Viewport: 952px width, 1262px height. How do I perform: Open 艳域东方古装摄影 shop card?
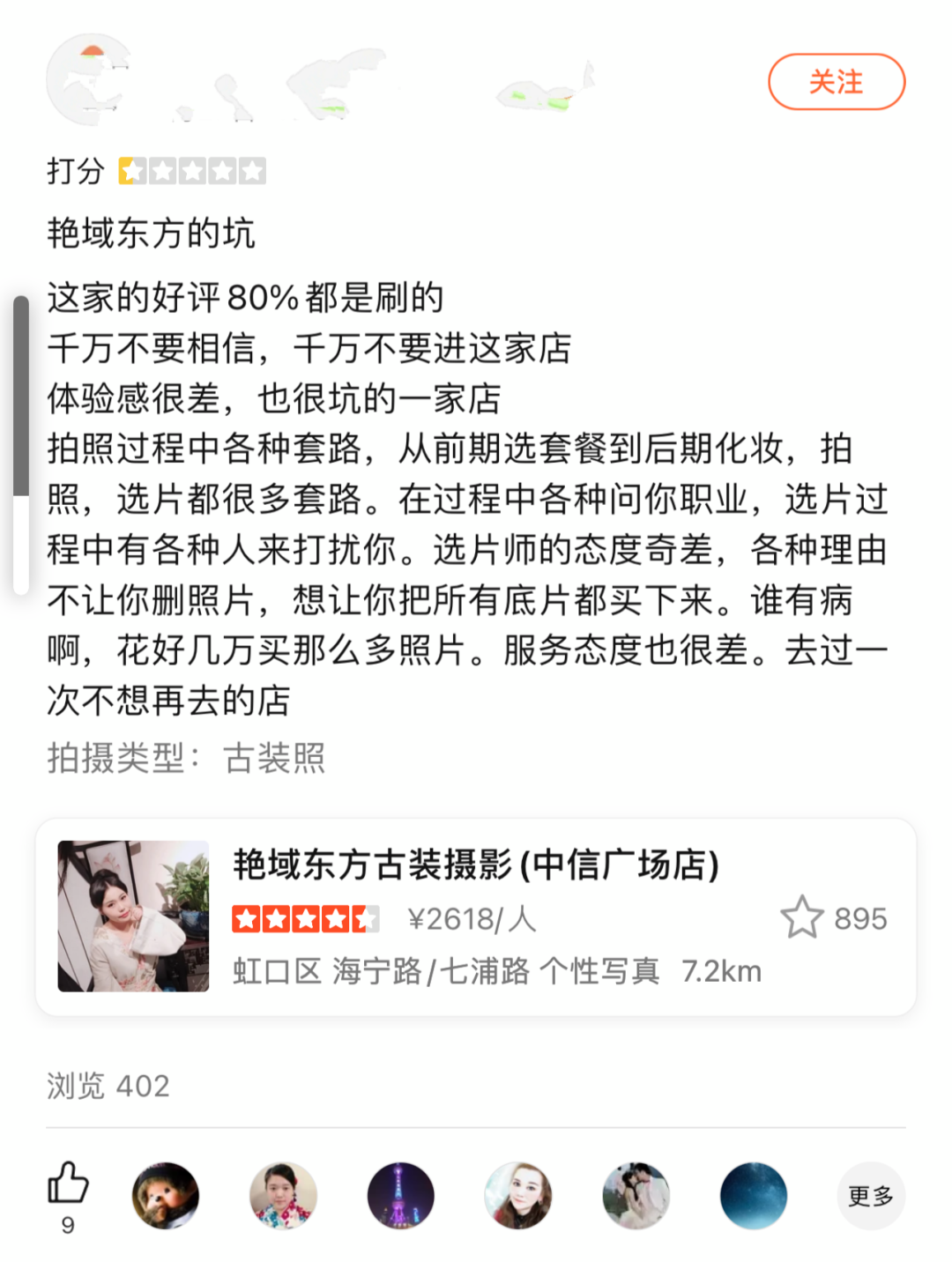(x=476, y=917)
